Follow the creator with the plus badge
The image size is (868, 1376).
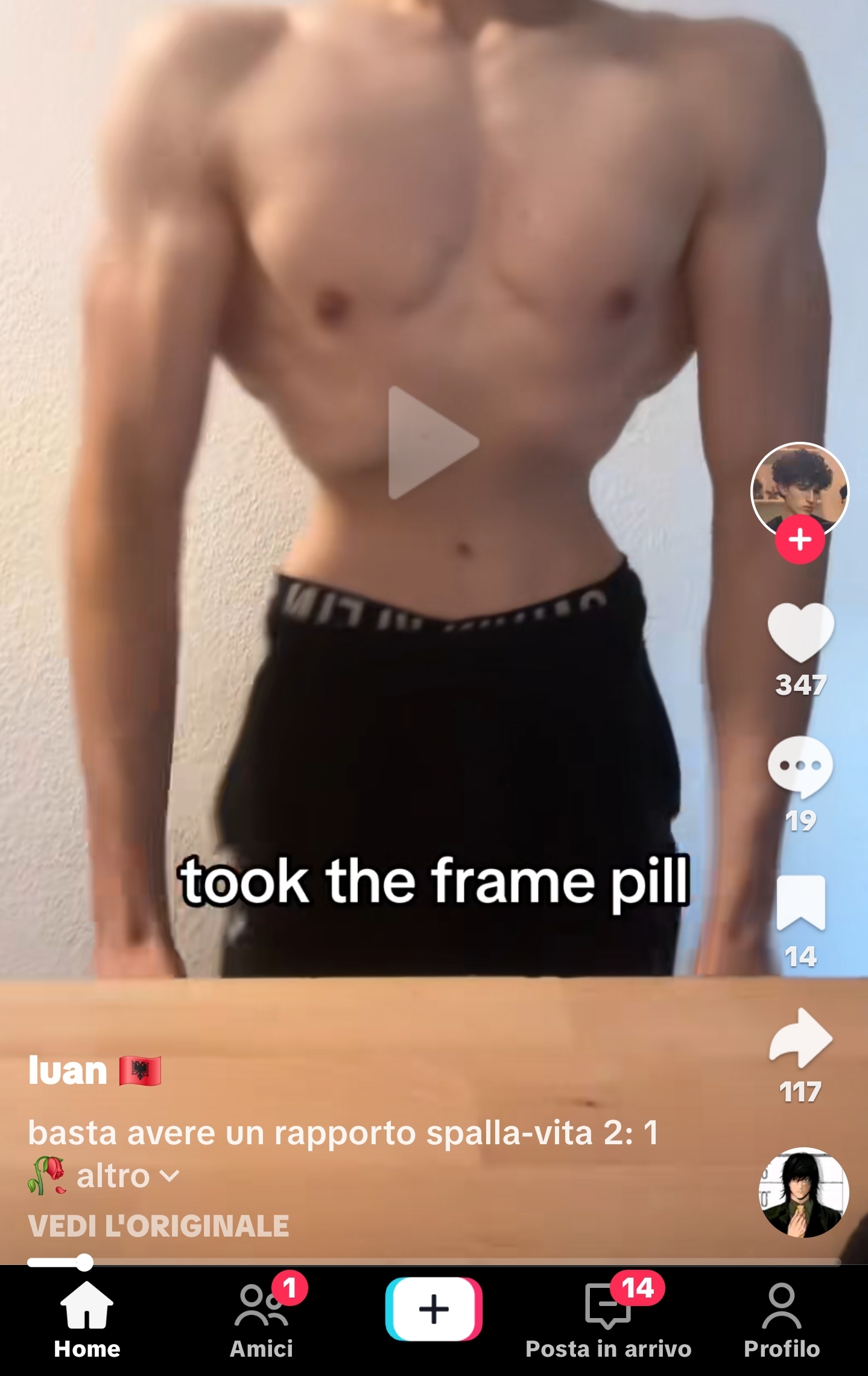[x=800, y=540]
